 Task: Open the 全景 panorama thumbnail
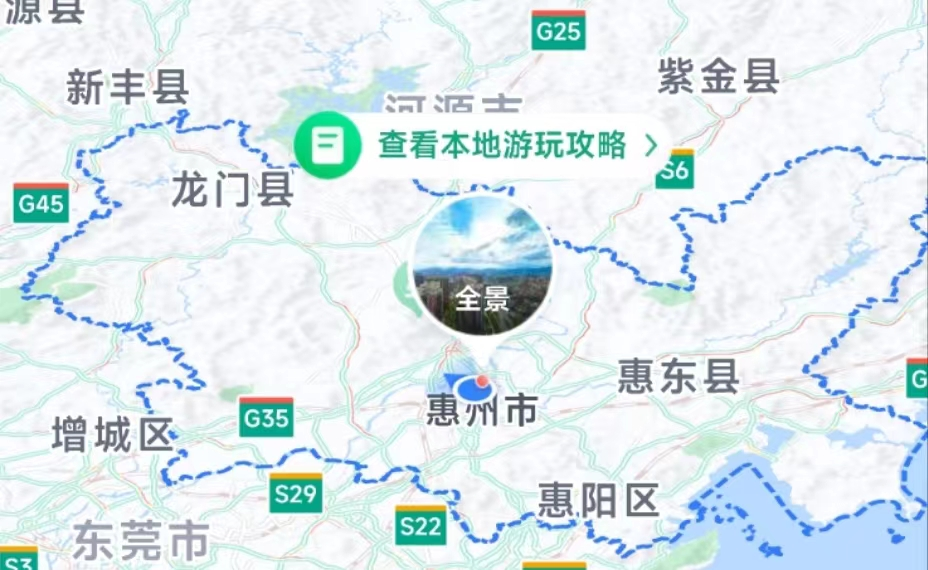[x=483, y=265]
